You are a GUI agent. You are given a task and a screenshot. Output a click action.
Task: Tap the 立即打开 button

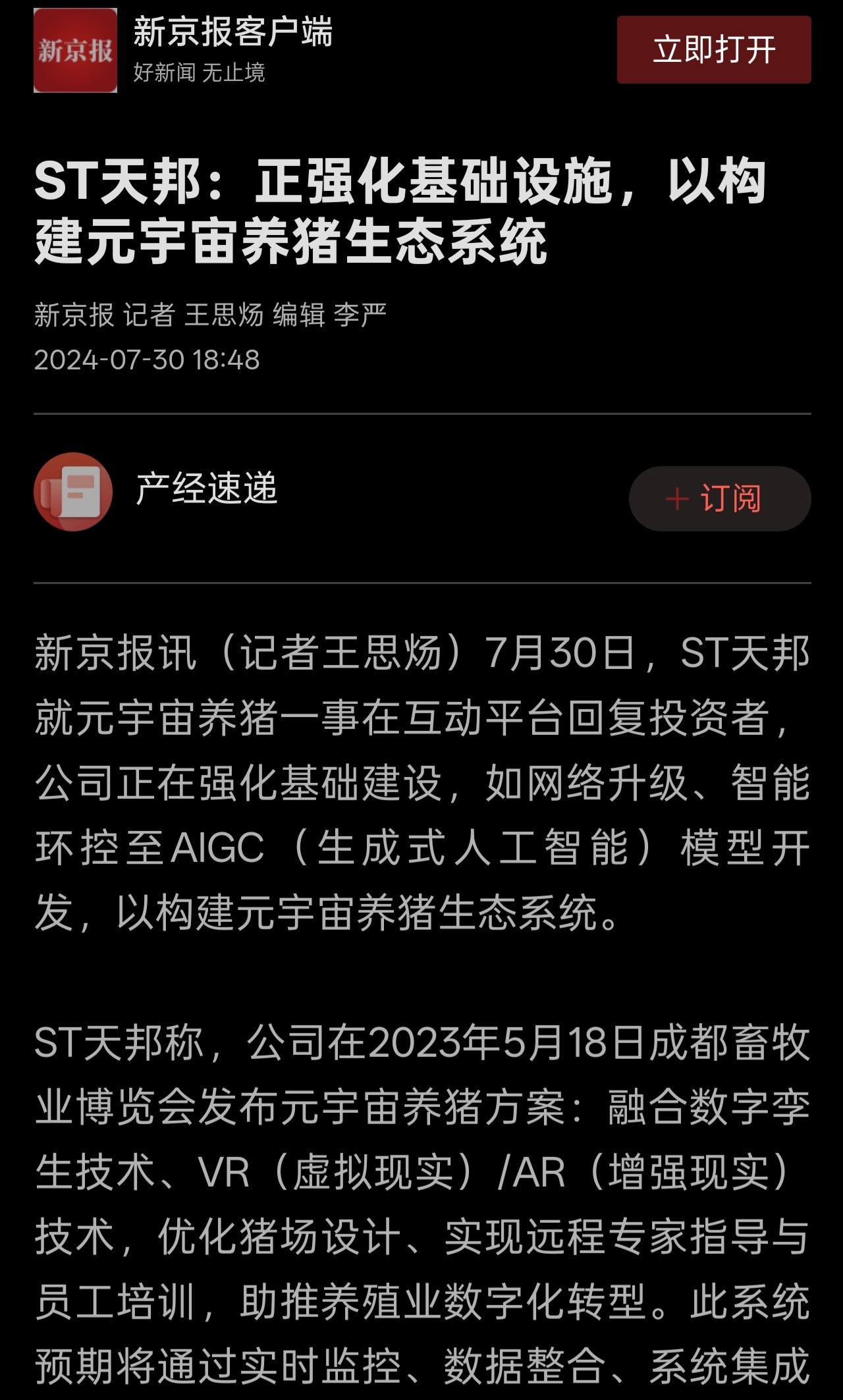click(714, 50)
